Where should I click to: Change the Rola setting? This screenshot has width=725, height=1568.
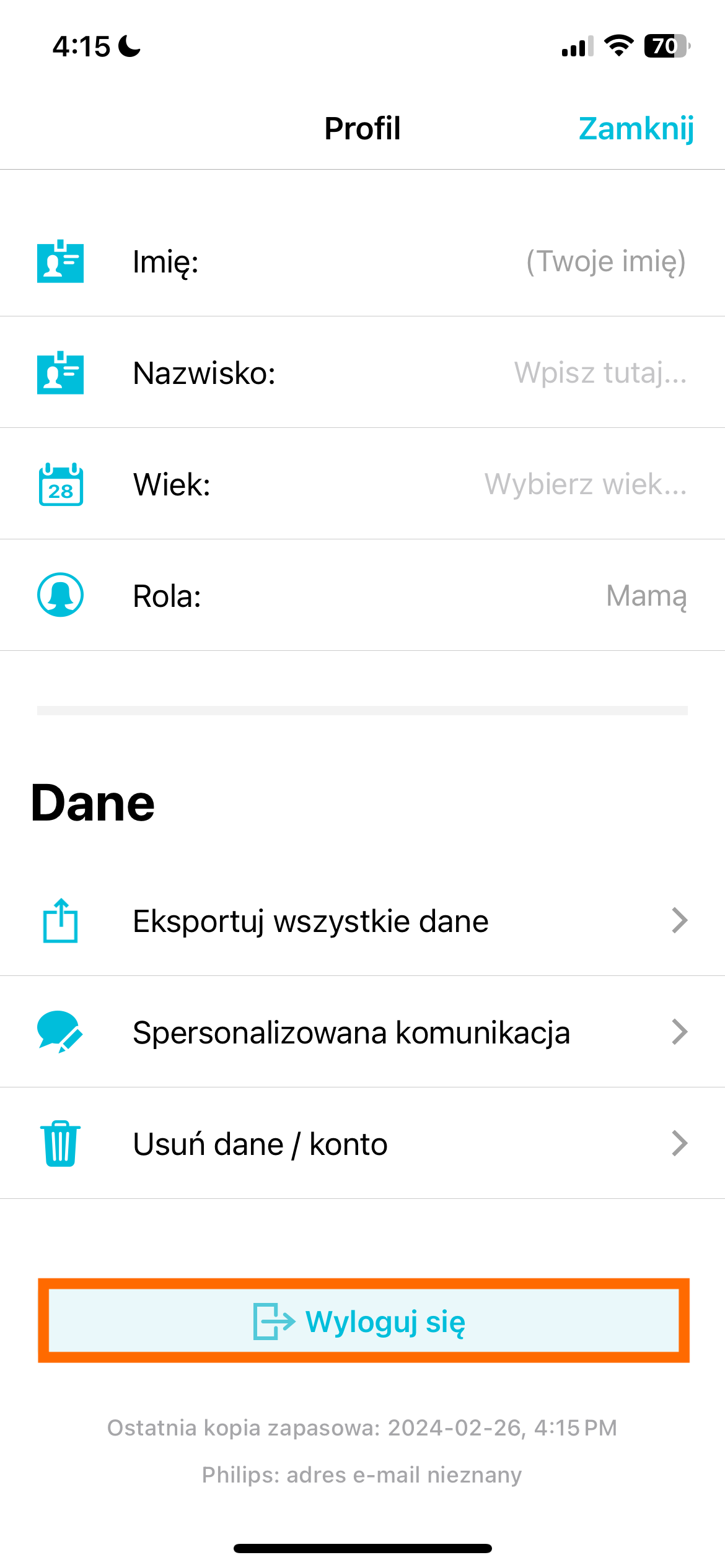point(645,596)
